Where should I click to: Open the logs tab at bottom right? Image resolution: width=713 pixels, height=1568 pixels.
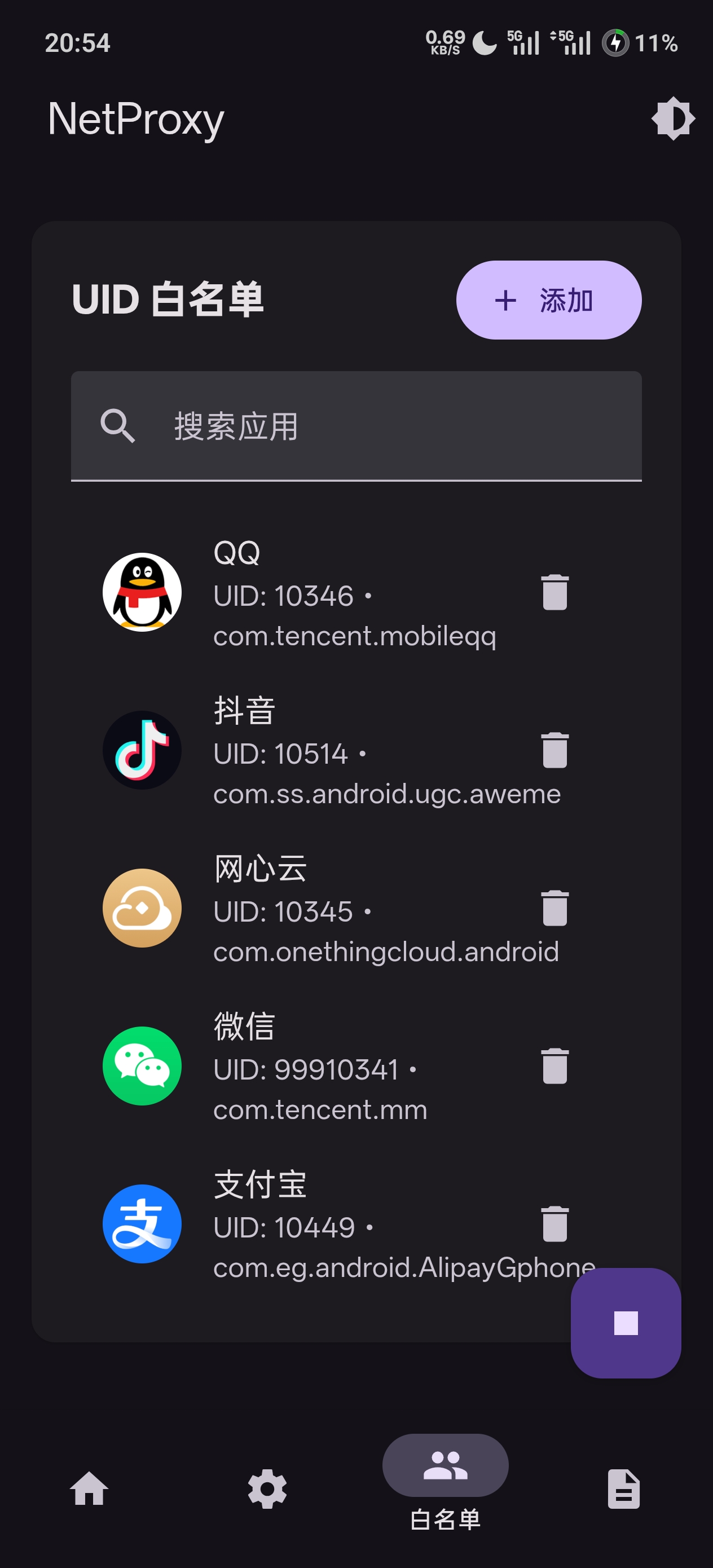coord(624,1490)
